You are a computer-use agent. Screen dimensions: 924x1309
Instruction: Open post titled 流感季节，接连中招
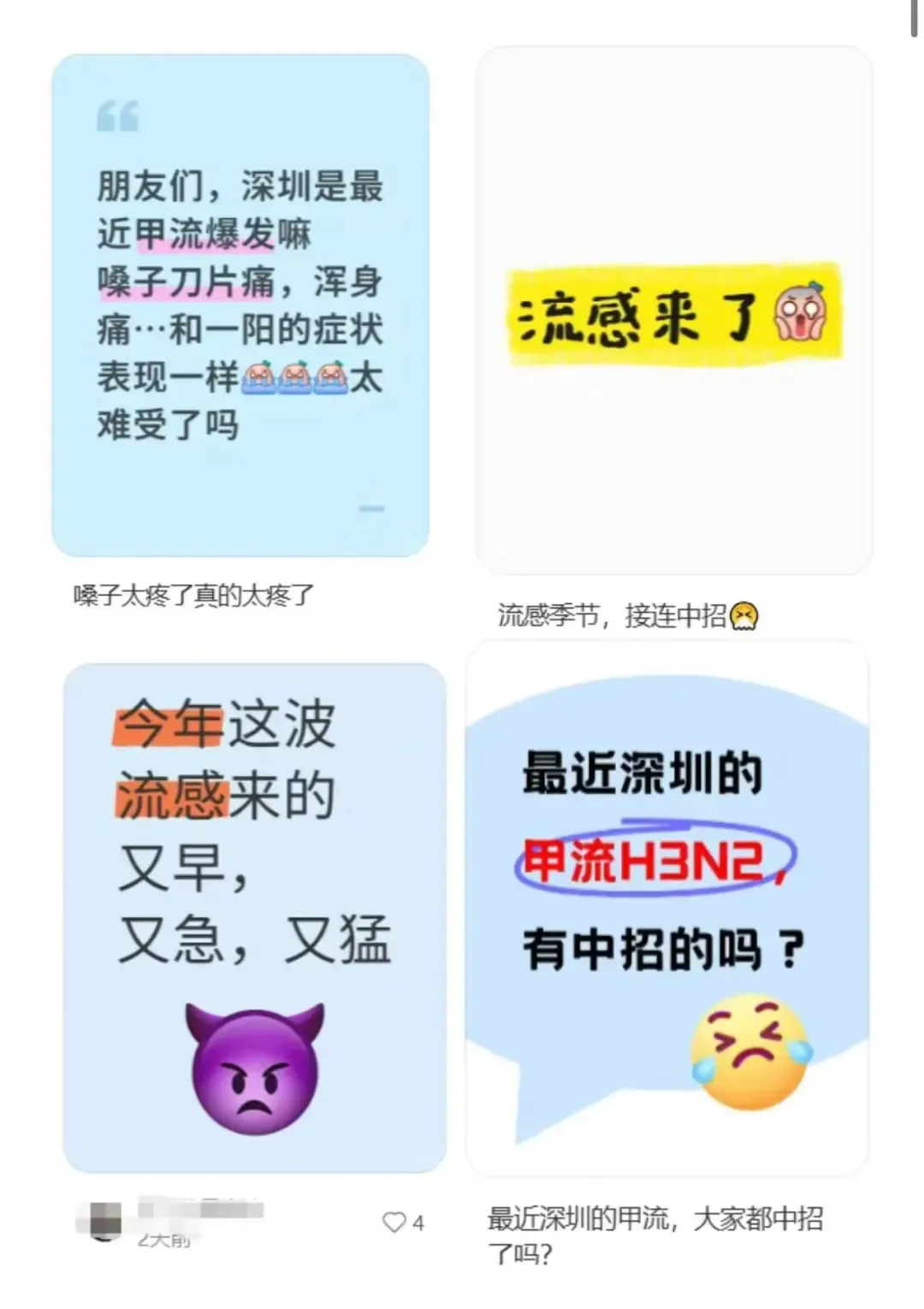(x=627, y=615)
